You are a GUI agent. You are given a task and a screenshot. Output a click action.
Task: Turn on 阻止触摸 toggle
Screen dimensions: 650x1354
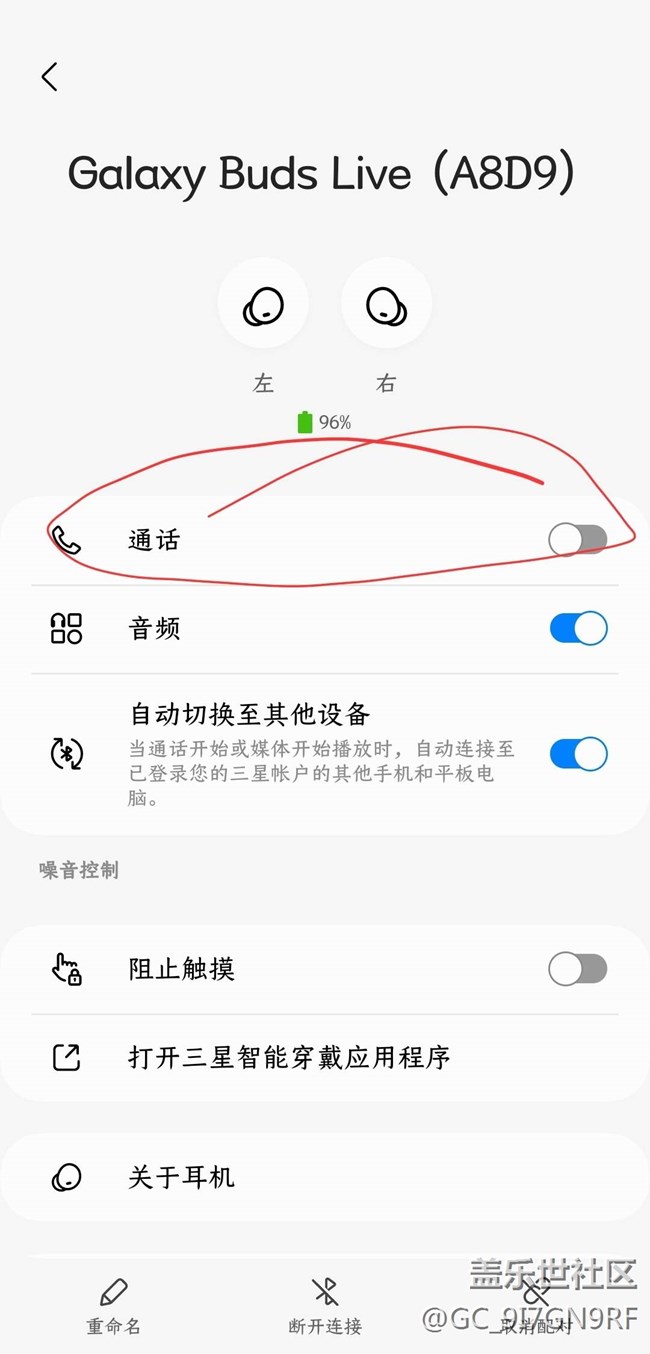coord(577,968)
